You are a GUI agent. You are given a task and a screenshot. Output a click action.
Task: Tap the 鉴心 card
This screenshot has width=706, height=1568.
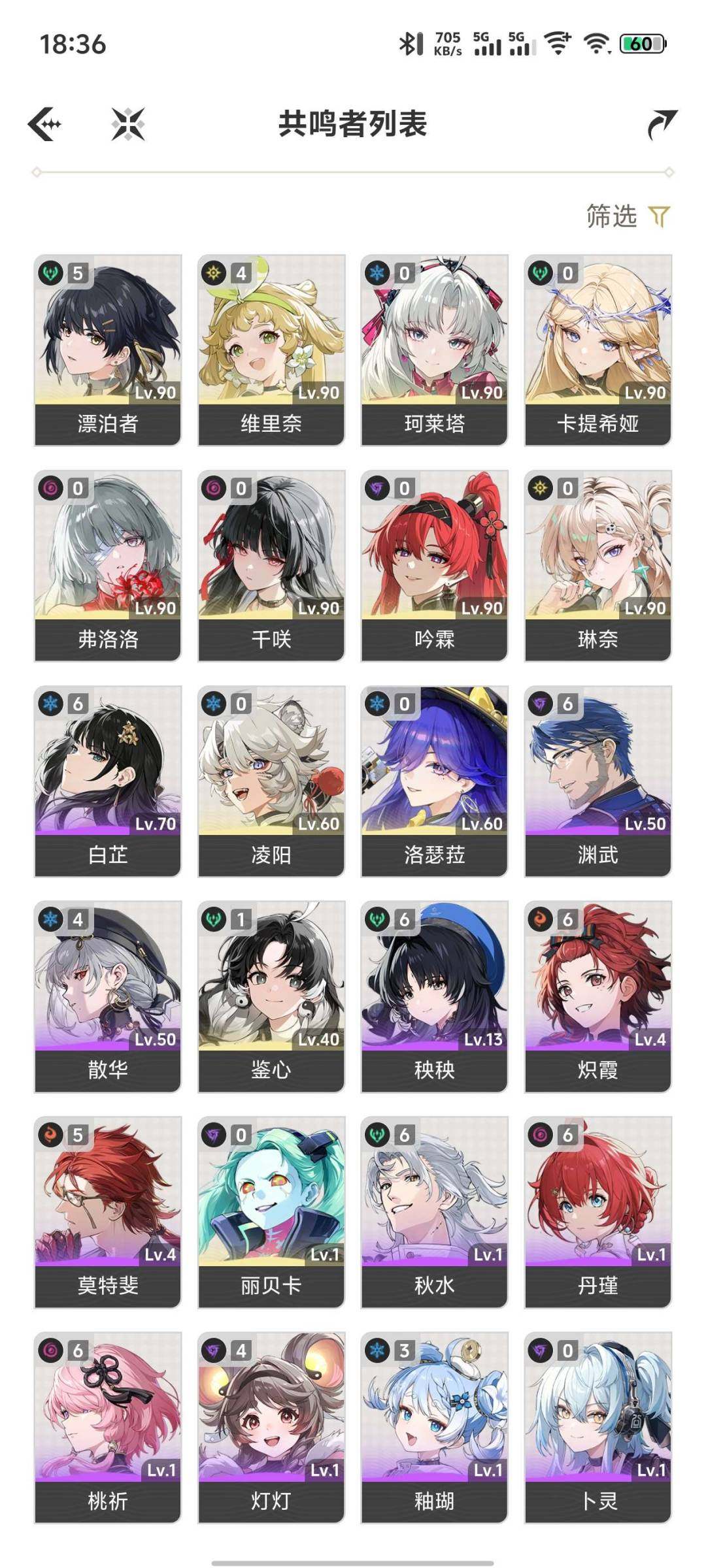(x=271, y=997)
